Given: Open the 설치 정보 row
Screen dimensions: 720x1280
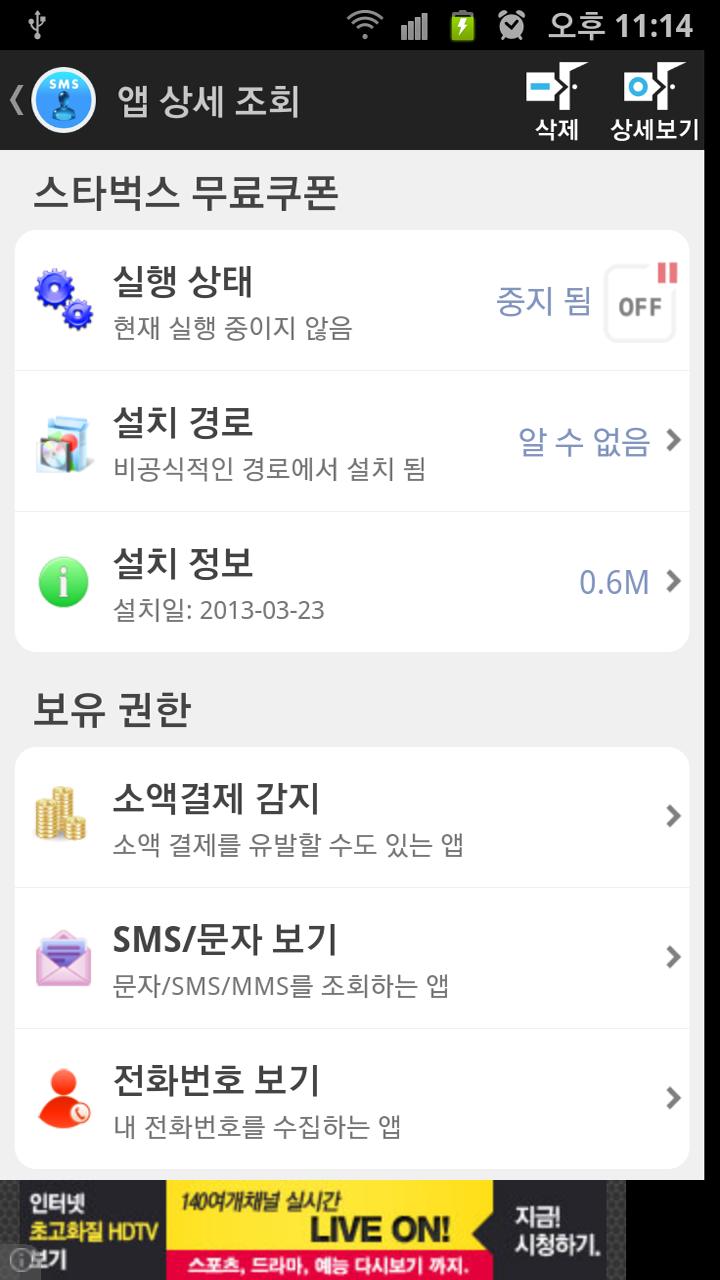Looking at the screenshot, I should pos(351,582).
